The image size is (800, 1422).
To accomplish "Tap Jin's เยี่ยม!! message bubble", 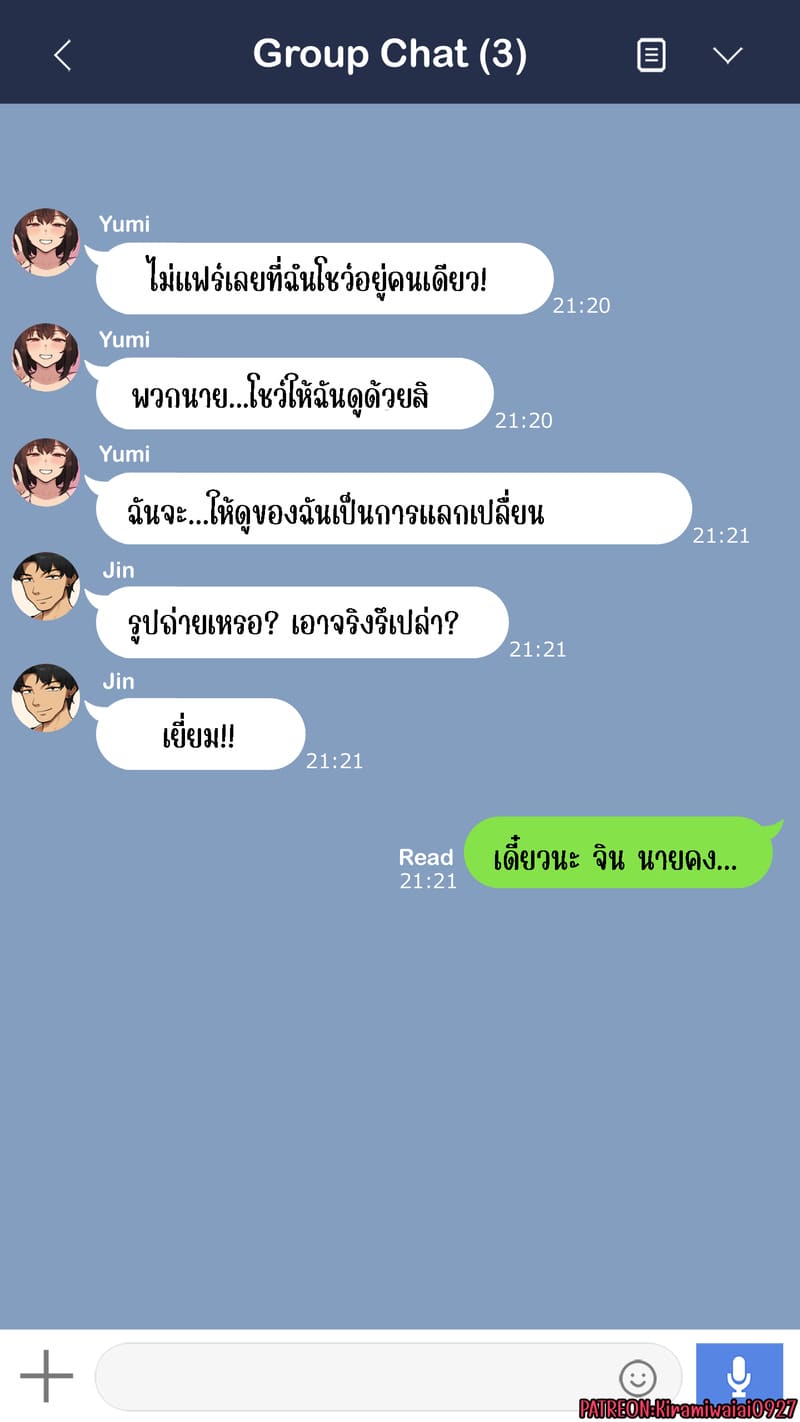I will [x=198, y=734].
